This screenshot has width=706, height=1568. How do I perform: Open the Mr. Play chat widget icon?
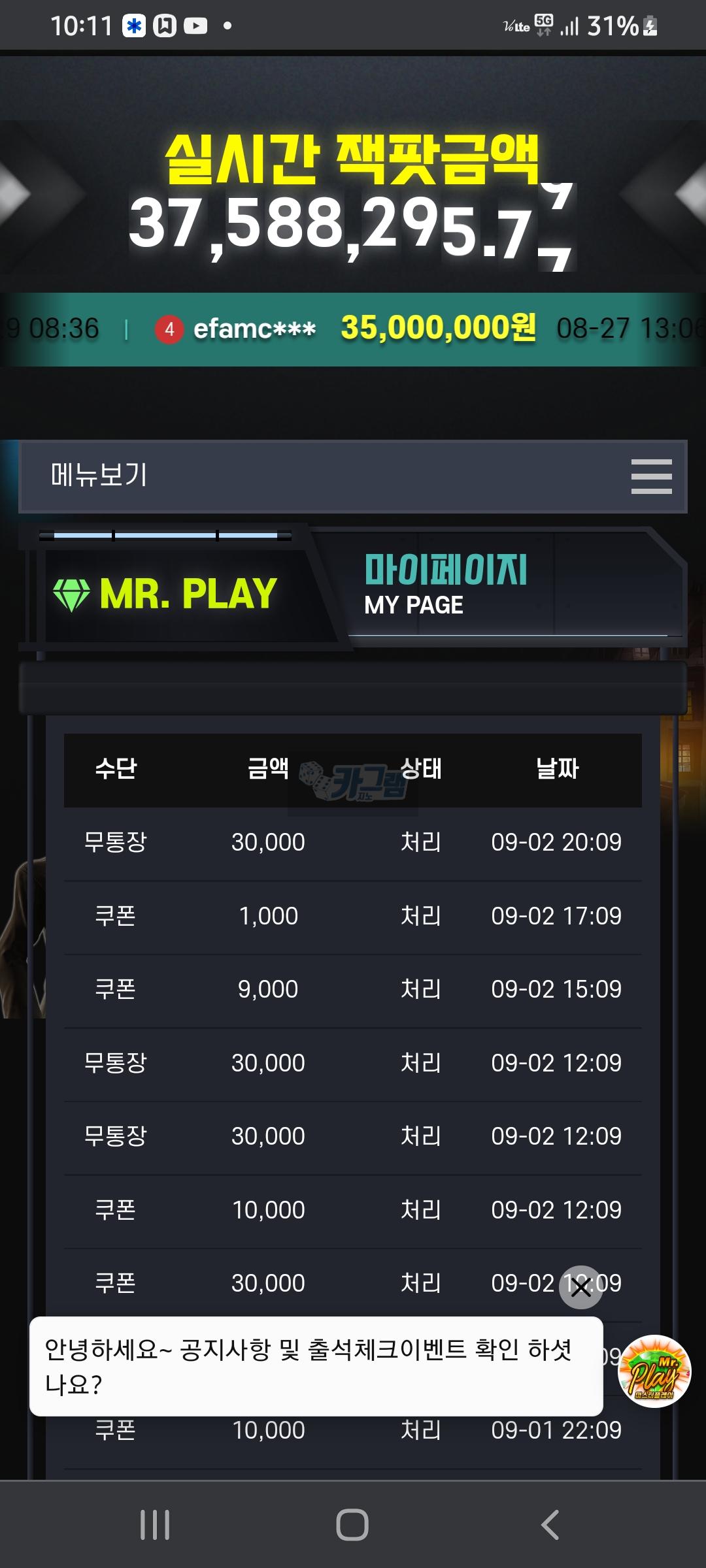coord(654,1371)
